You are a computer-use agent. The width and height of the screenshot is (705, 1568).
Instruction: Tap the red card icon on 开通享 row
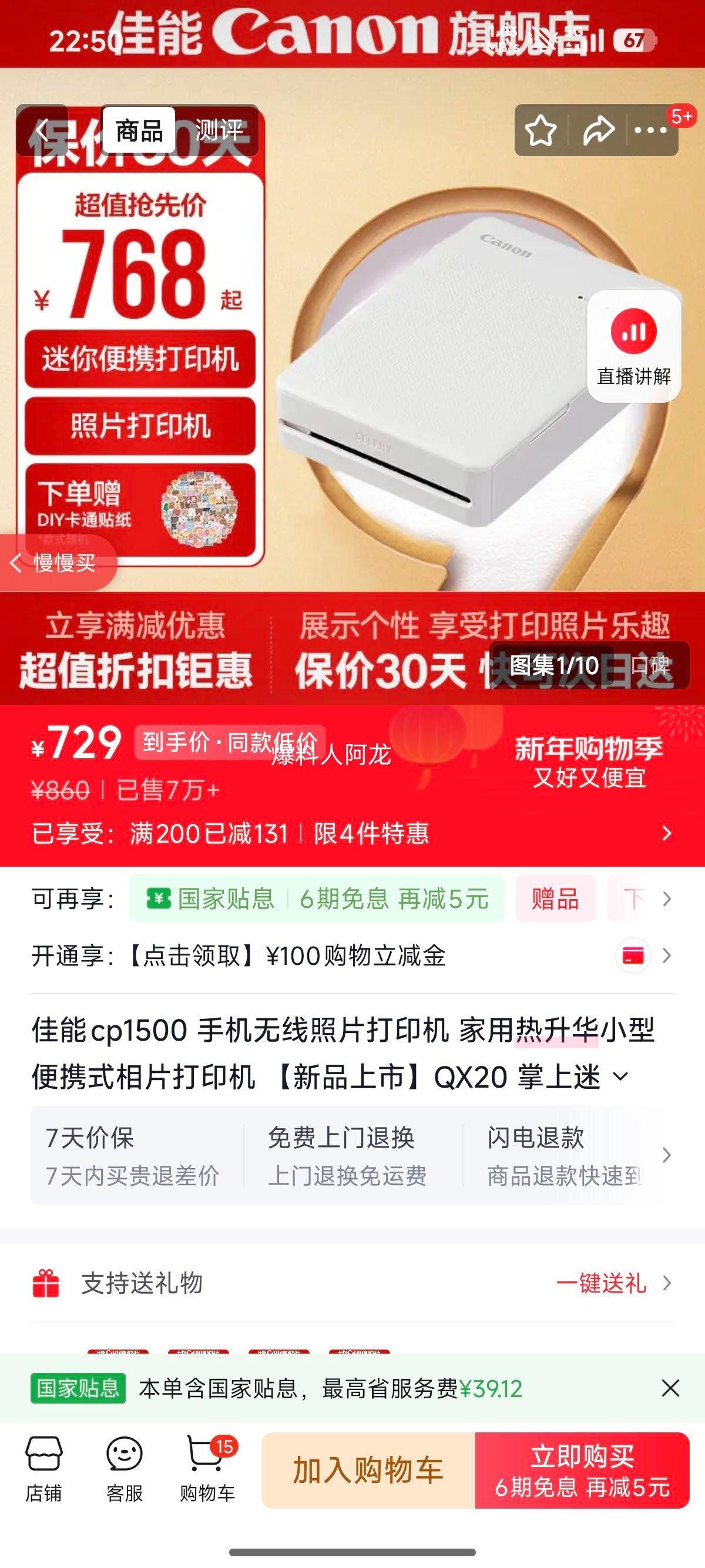pos(634,955)
